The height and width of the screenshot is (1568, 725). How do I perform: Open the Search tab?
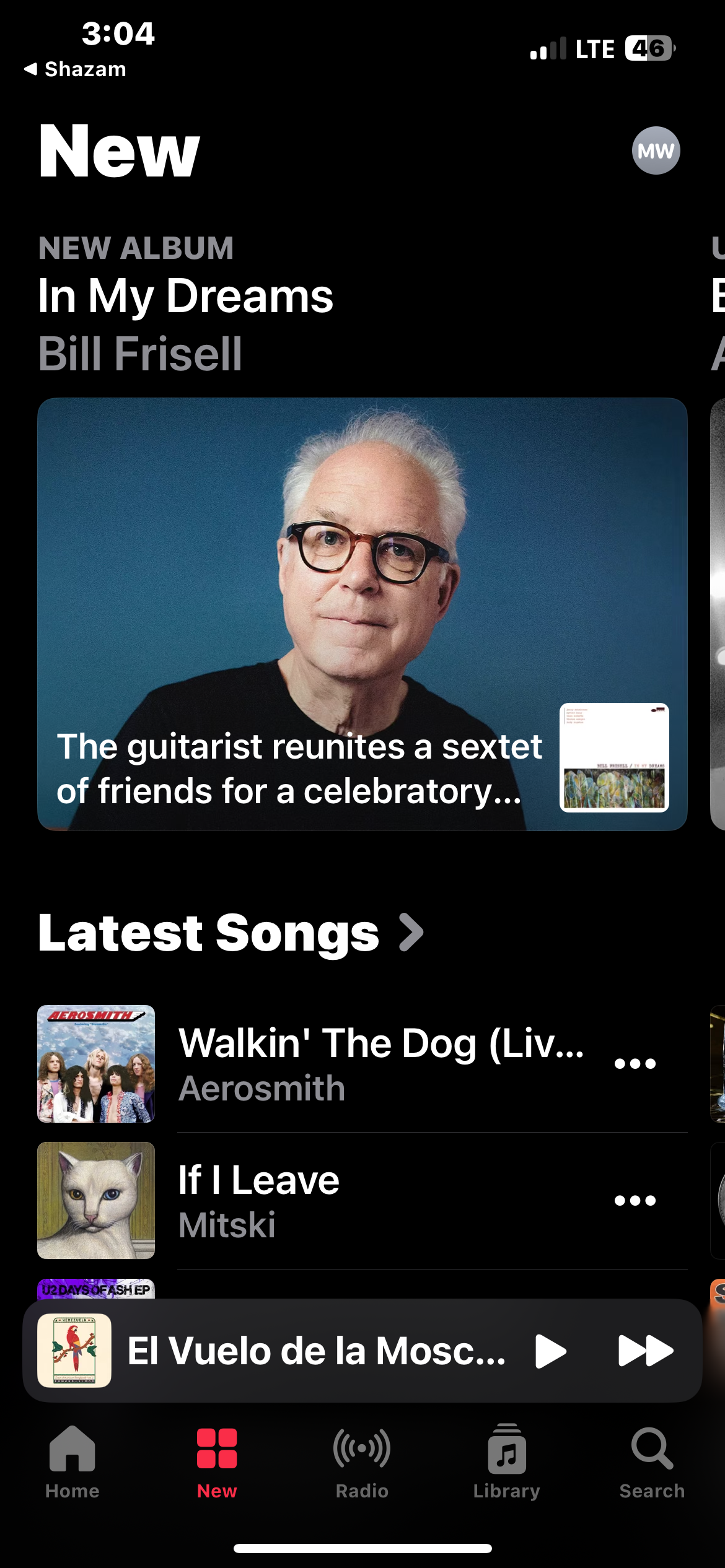(x=652, y=1461)
